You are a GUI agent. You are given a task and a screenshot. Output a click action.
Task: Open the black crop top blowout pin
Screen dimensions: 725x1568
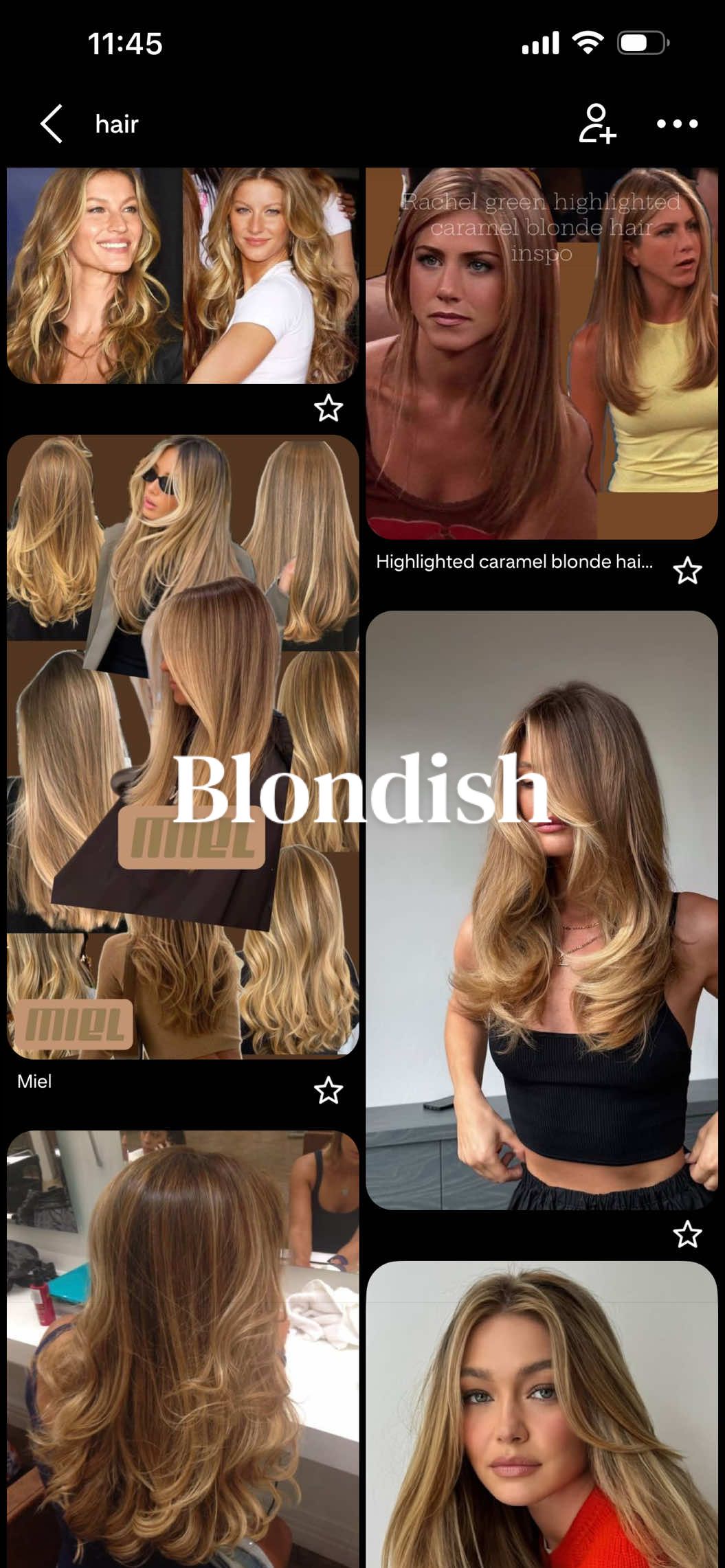(x=542, y=910)
